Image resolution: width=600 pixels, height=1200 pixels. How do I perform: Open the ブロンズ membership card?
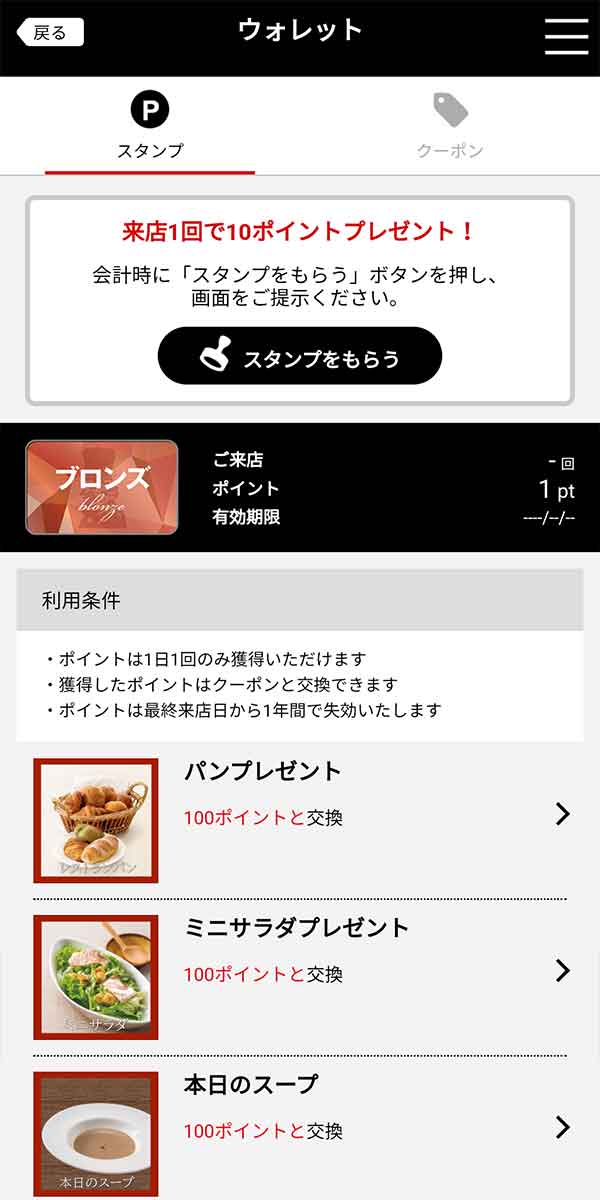coord(102,487)
